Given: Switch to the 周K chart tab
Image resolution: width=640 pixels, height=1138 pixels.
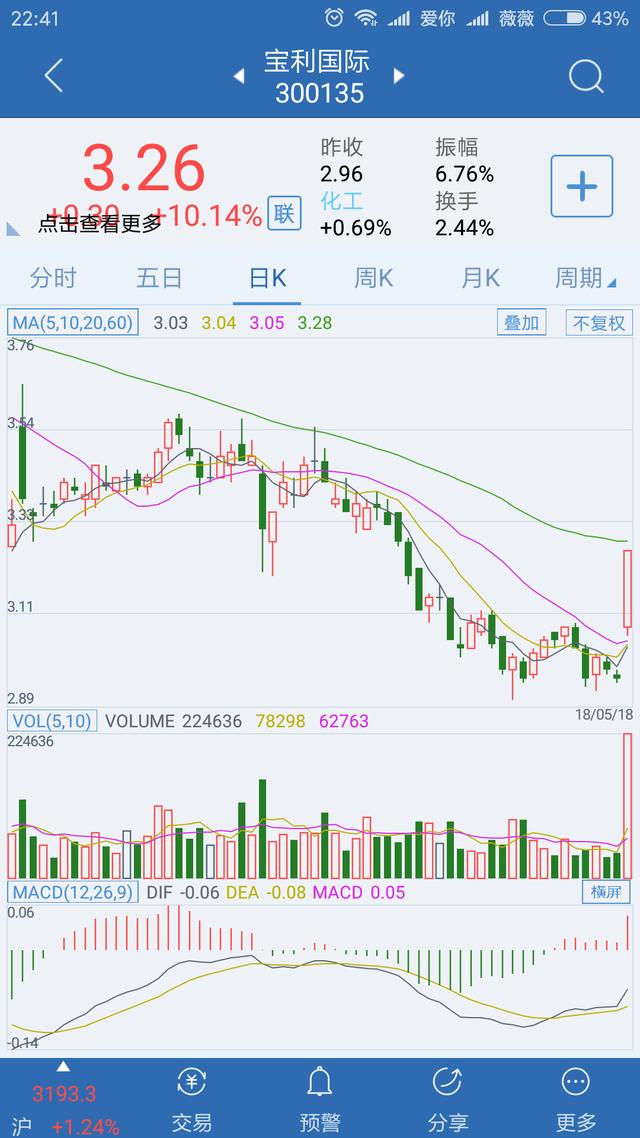Looking at the screenshot, I should pyautogui.click(x=373, y=278).
